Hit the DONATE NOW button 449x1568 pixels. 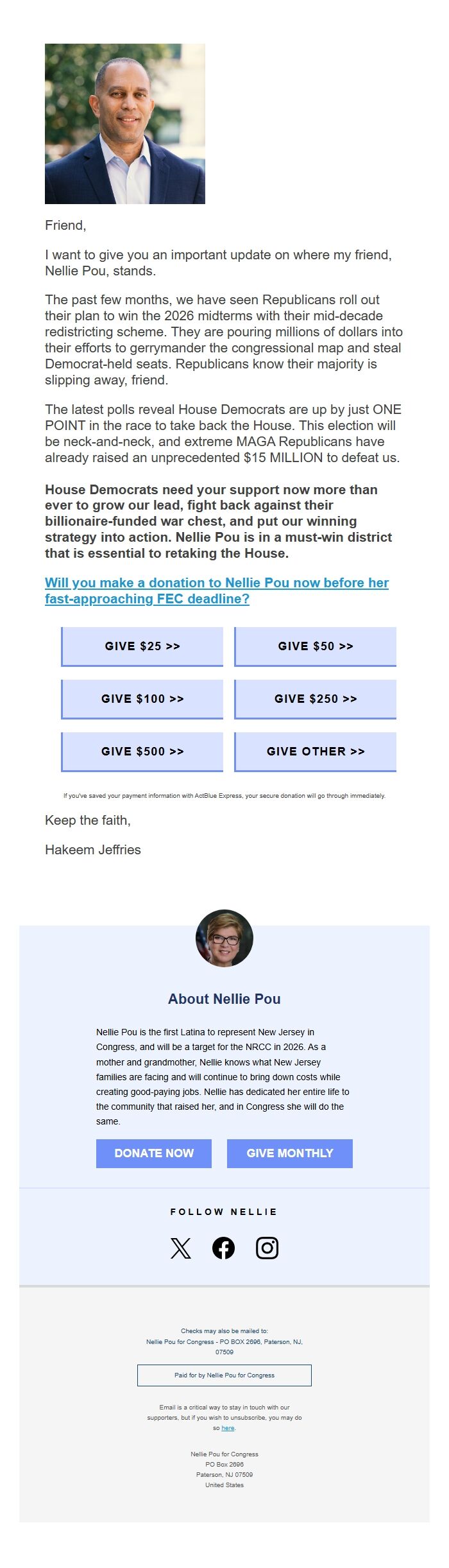(154, 1153)
